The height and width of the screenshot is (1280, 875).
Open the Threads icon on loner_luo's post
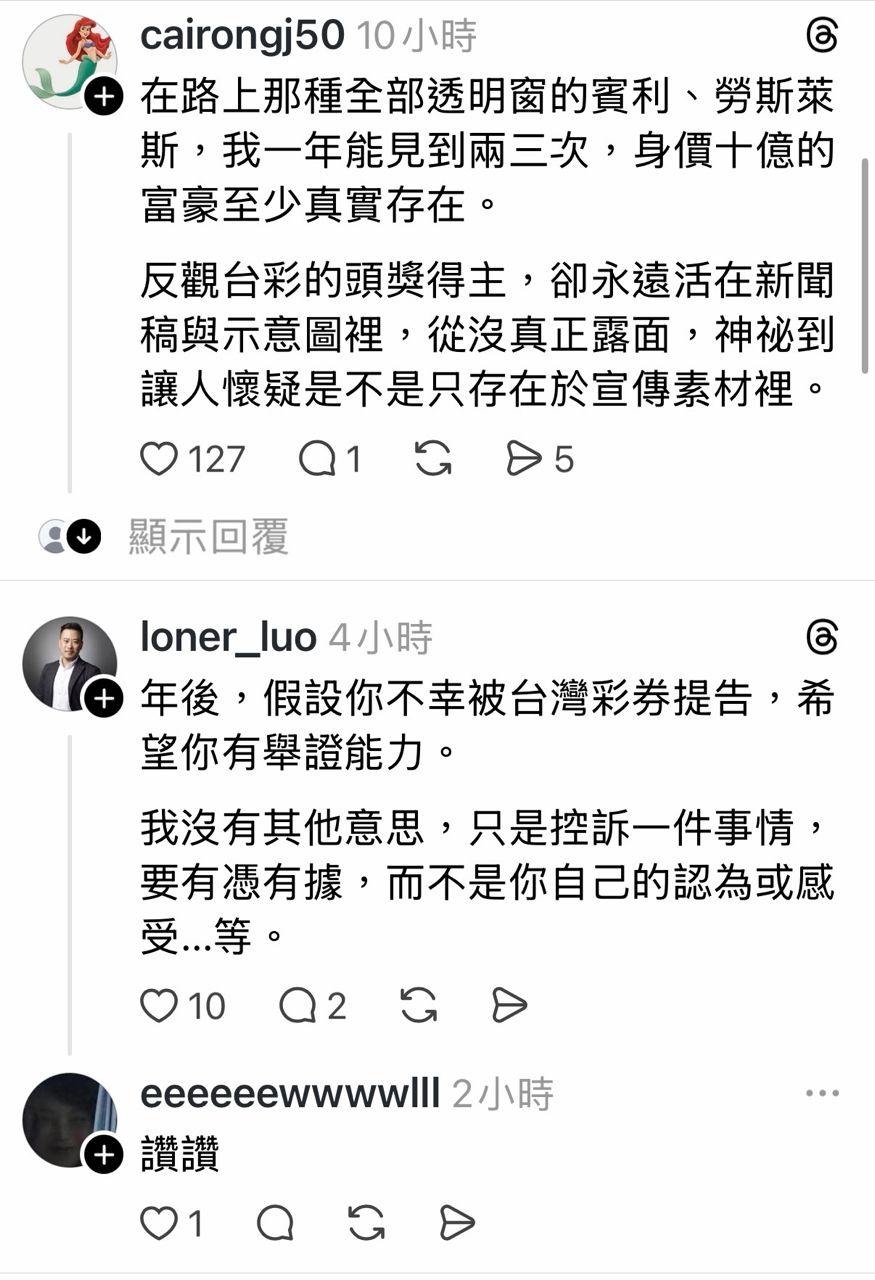coord(822,637)
